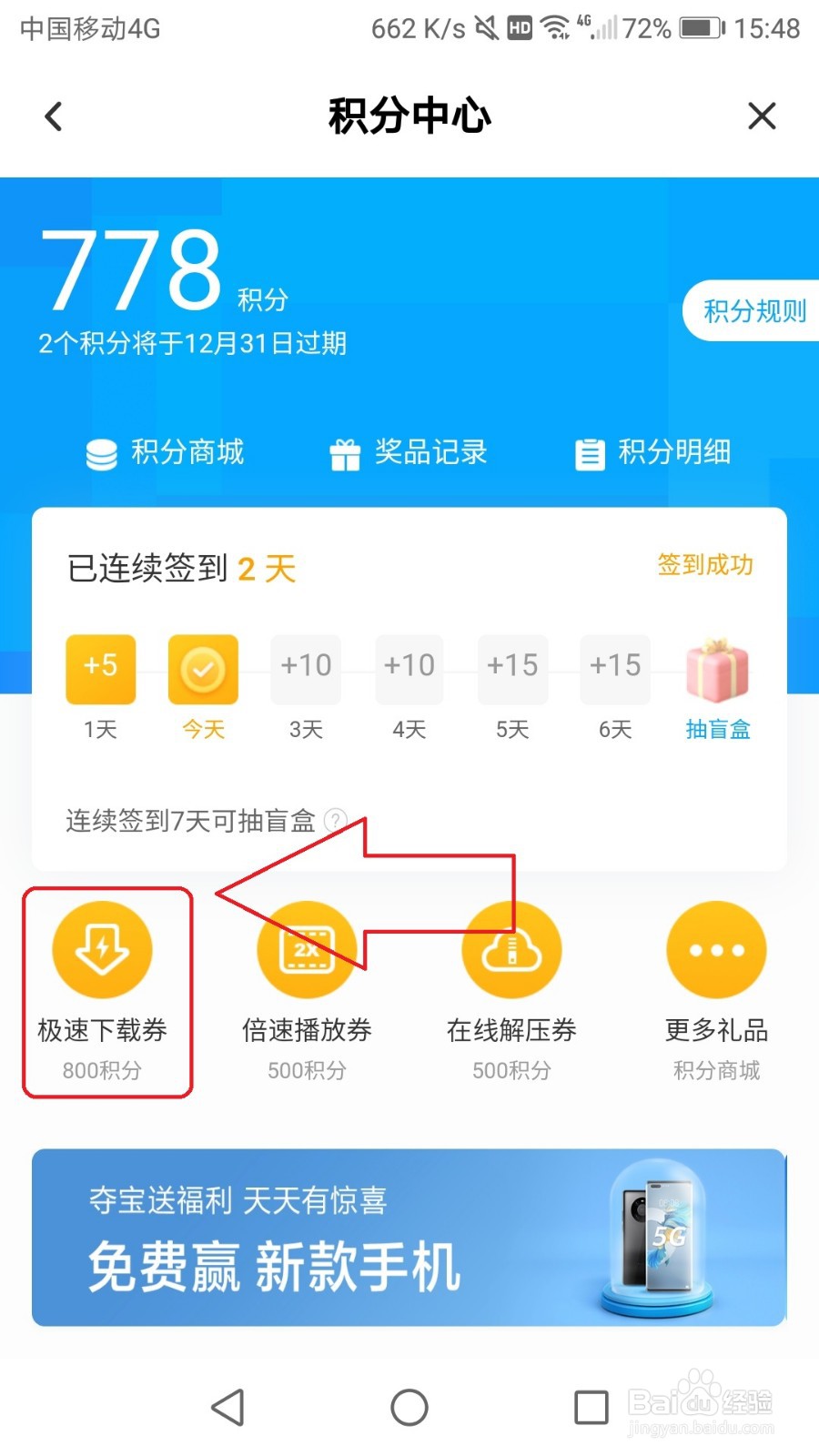Select the 极速下载券 download coupon icon
The image size is (819, 1456).
pos(103,948)
